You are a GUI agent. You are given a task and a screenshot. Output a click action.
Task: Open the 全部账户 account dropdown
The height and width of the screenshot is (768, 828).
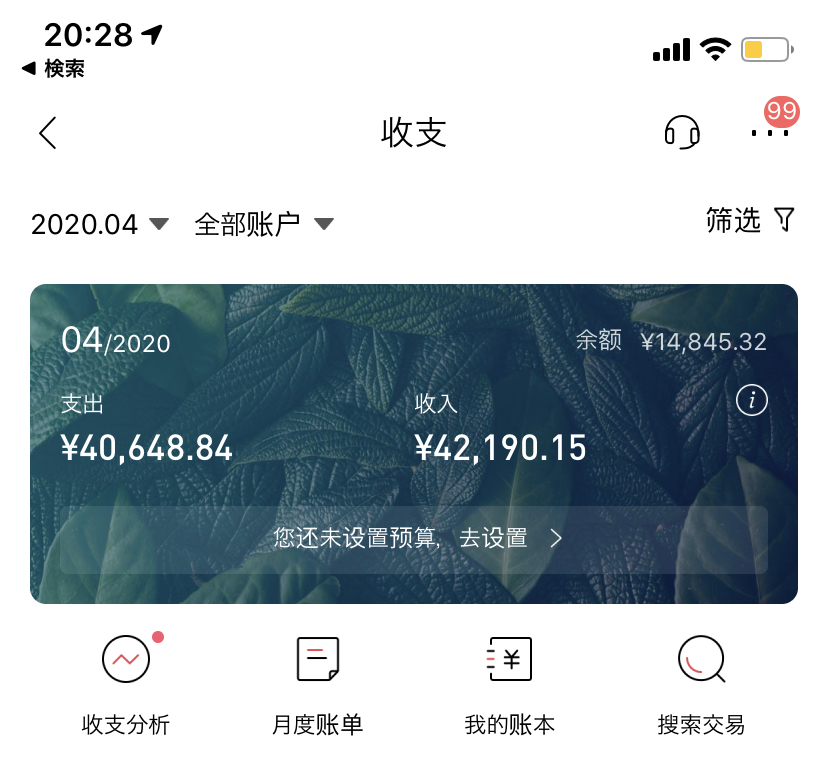tap(263, 224)
